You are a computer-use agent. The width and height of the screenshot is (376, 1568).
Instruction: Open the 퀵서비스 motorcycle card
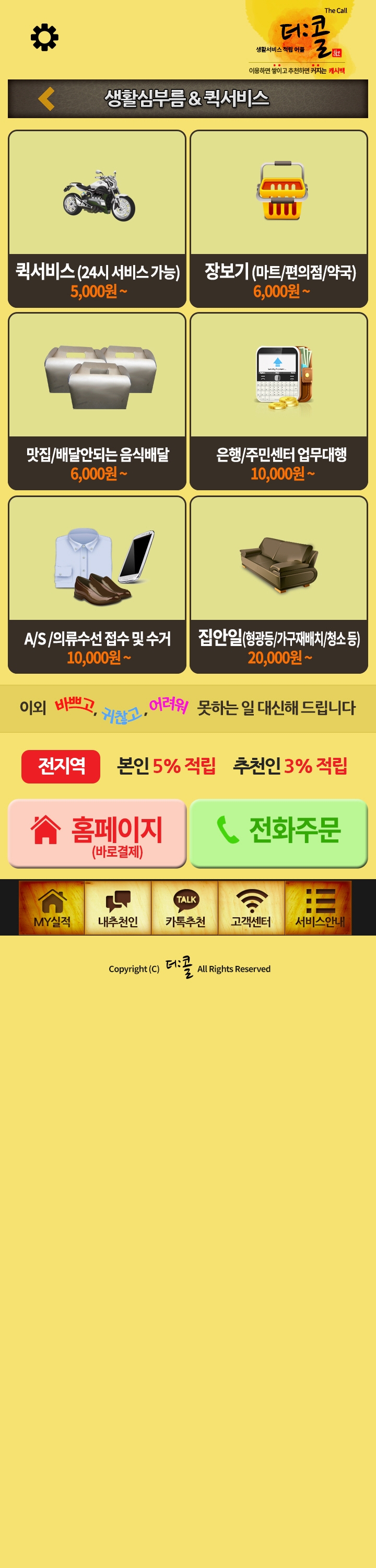[x=97, y=218]
